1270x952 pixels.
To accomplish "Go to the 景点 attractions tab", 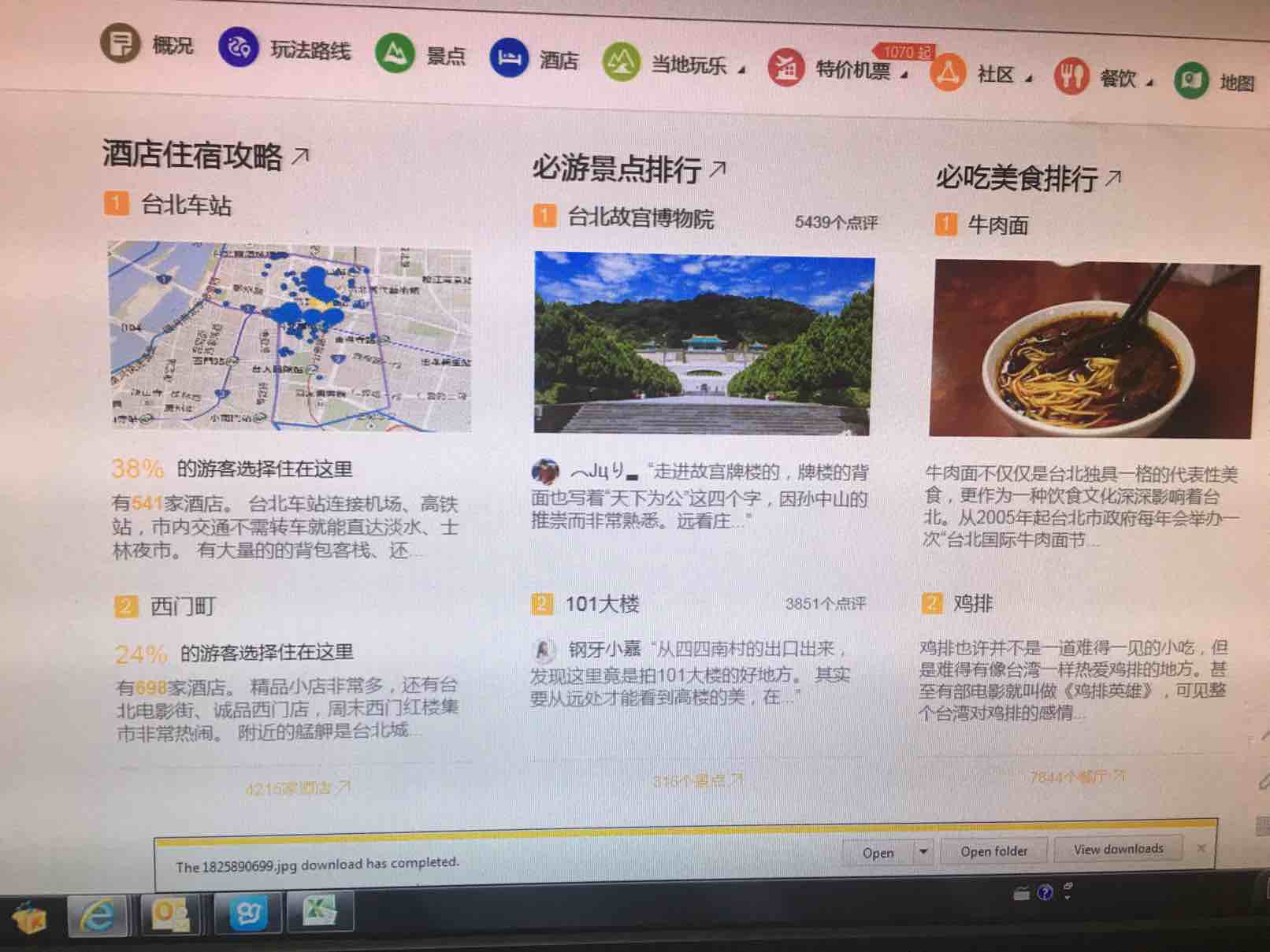I will pos(421,55).
